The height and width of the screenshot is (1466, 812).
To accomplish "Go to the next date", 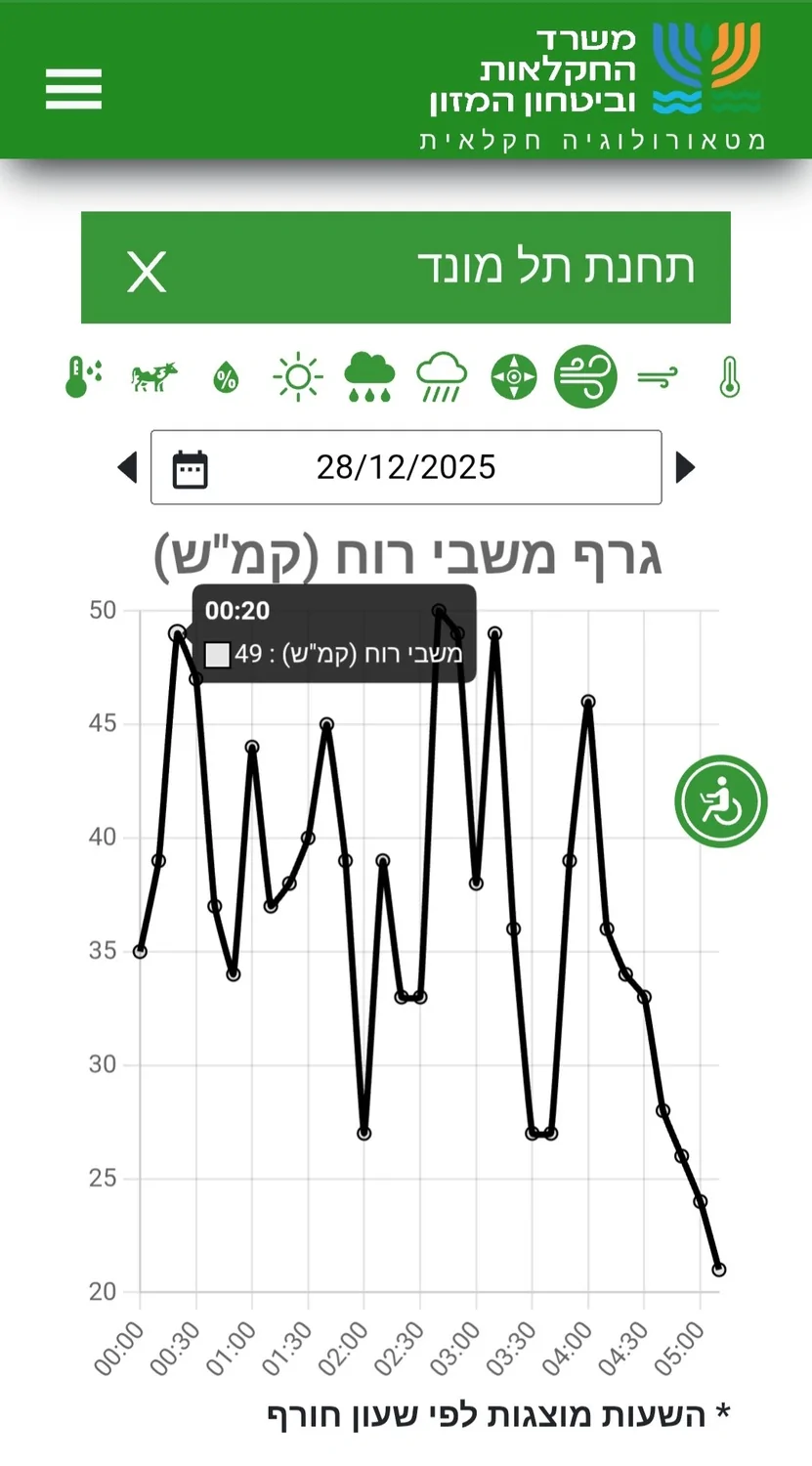I will coord(685,467).
